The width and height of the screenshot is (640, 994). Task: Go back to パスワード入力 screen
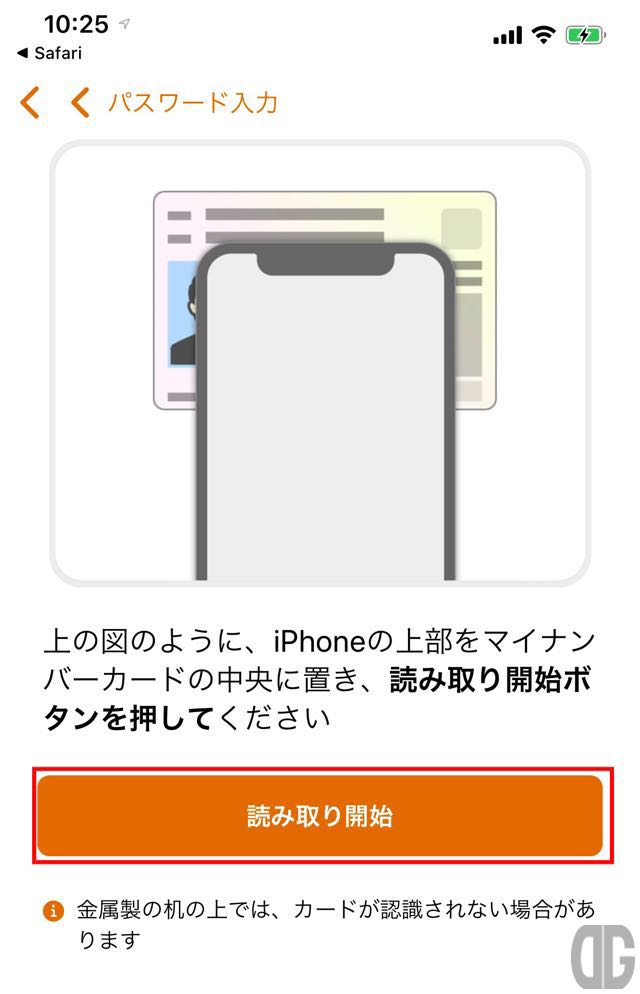[175, 102]
